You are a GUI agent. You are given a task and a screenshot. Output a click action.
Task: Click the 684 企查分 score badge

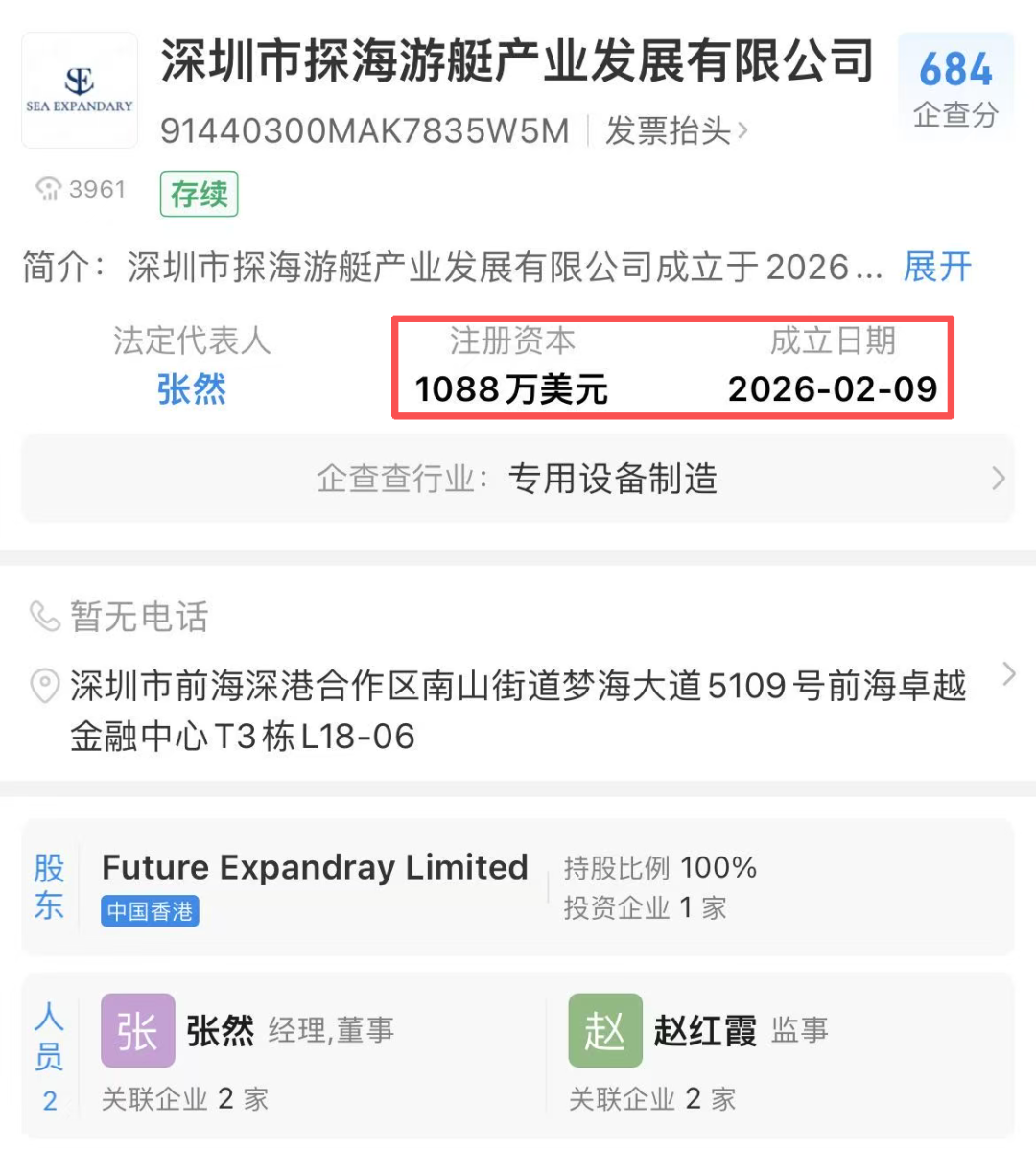[x=955, y=86]
